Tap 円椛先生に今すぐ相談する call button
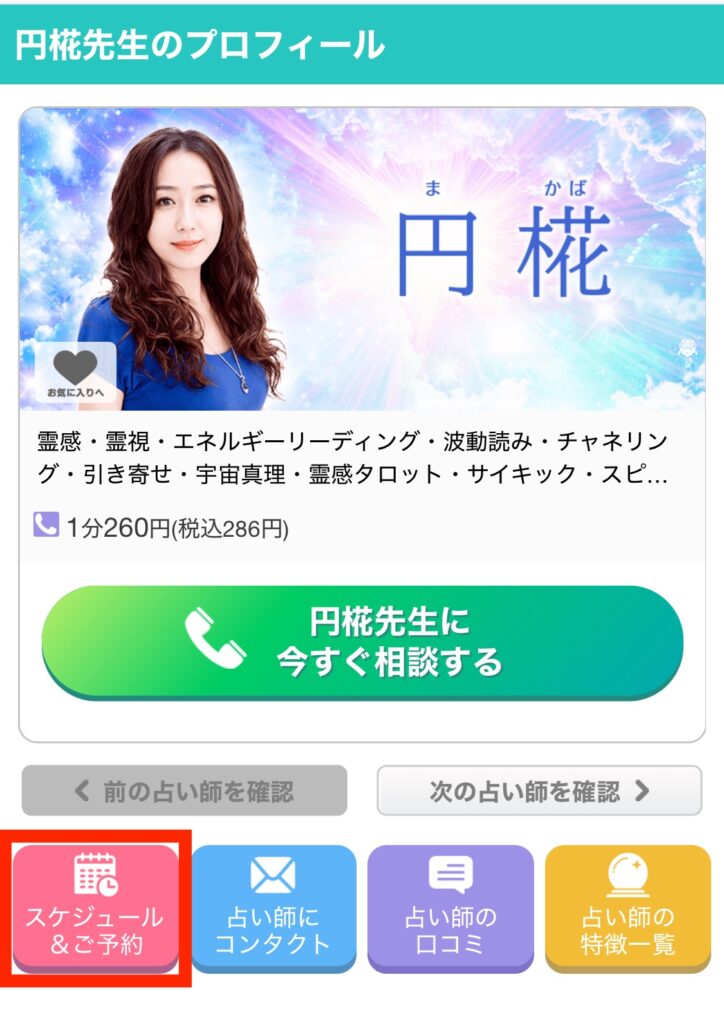The width and height of the screenshot is (724, 1024). point(362,641)
